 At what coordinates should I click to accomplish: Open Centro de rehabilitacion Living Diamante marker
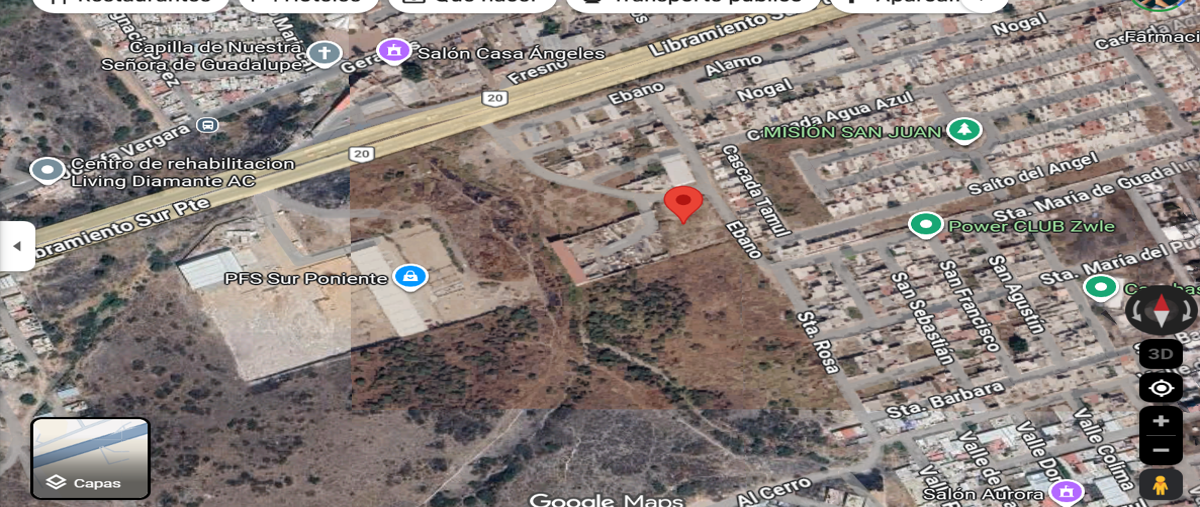tap(47, 171)
